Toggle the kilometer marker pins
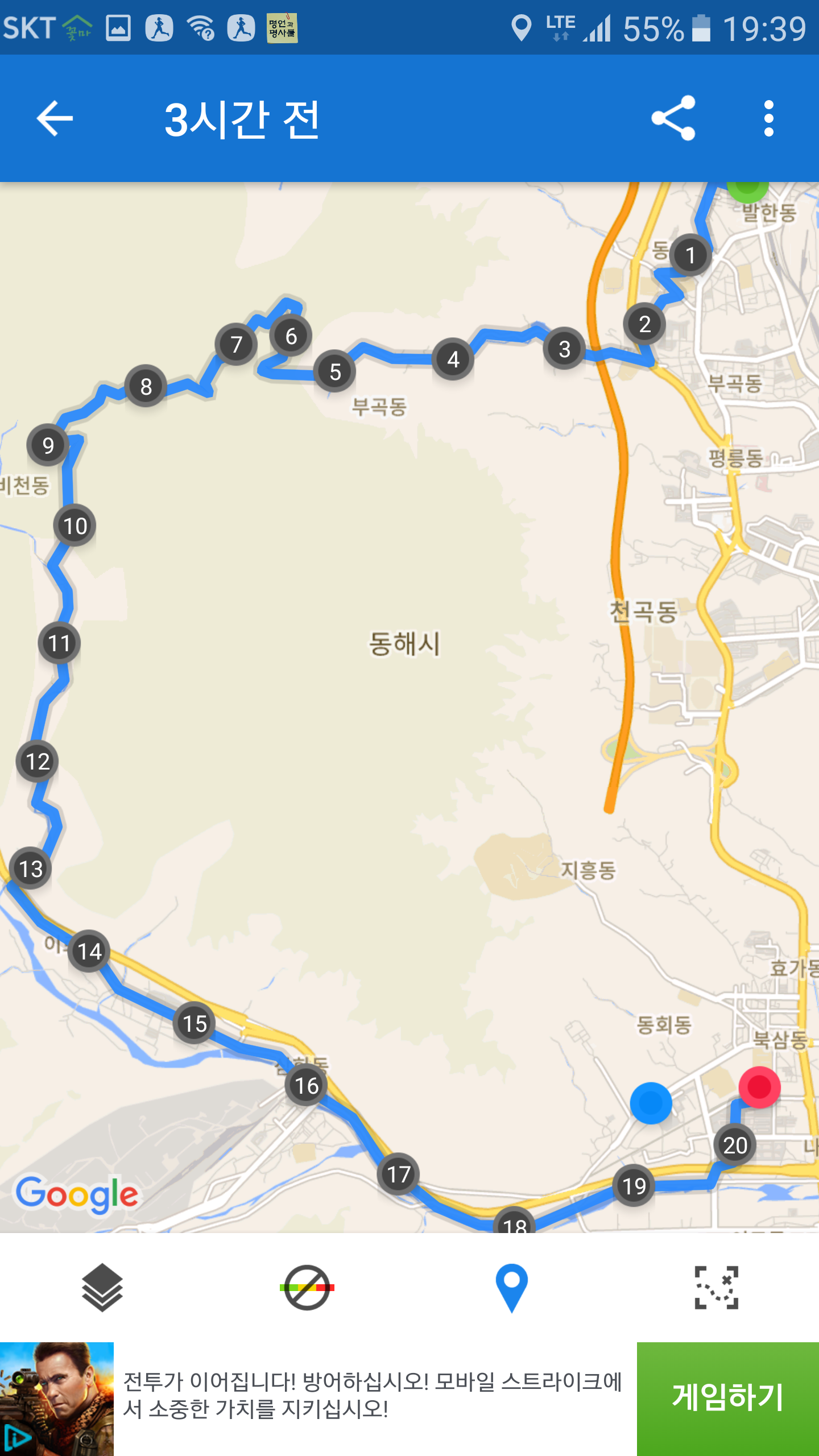The width and height of the screenshot is (819, 1456). coord(512,1288)
